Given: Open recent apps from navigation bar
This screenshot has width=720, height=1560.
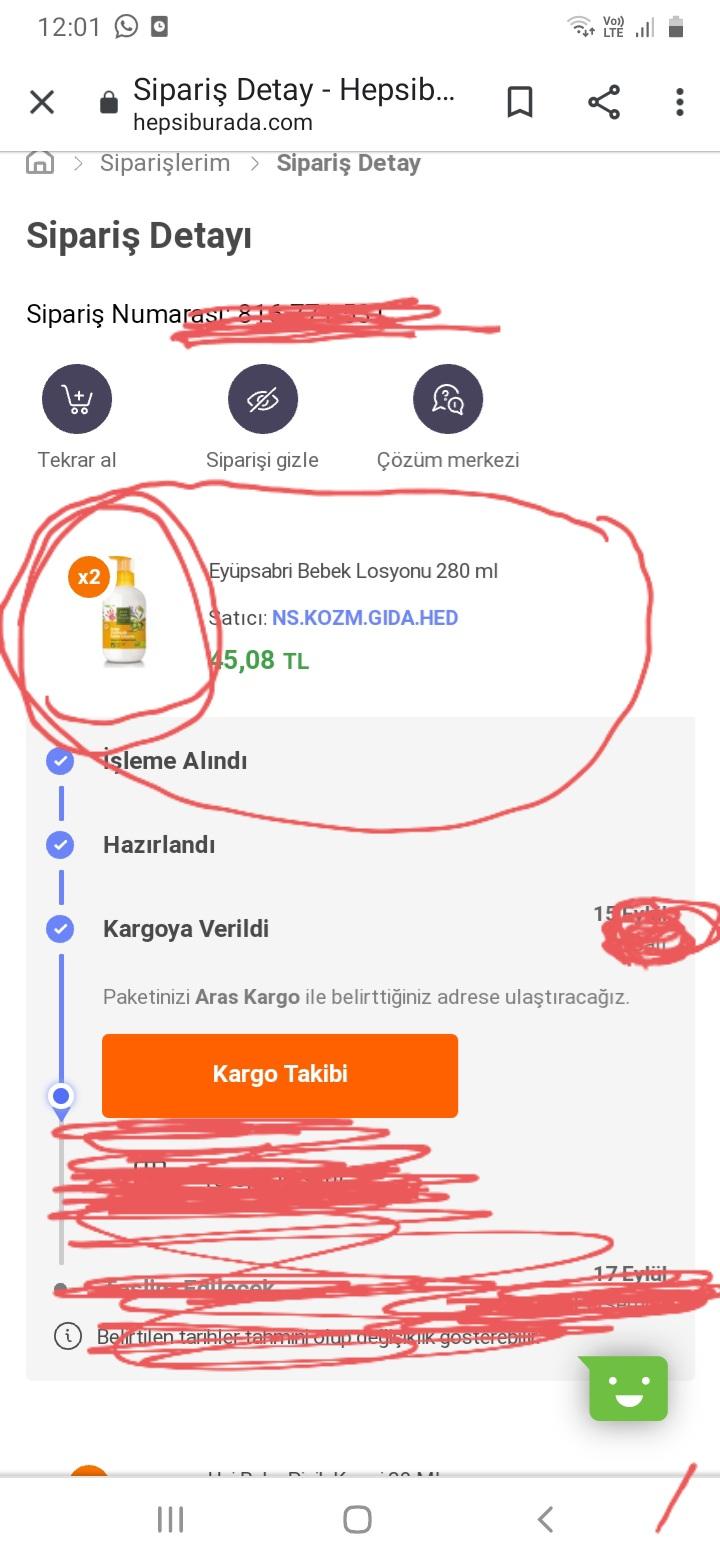Looking at the screenshot, I should (171, 1520).
